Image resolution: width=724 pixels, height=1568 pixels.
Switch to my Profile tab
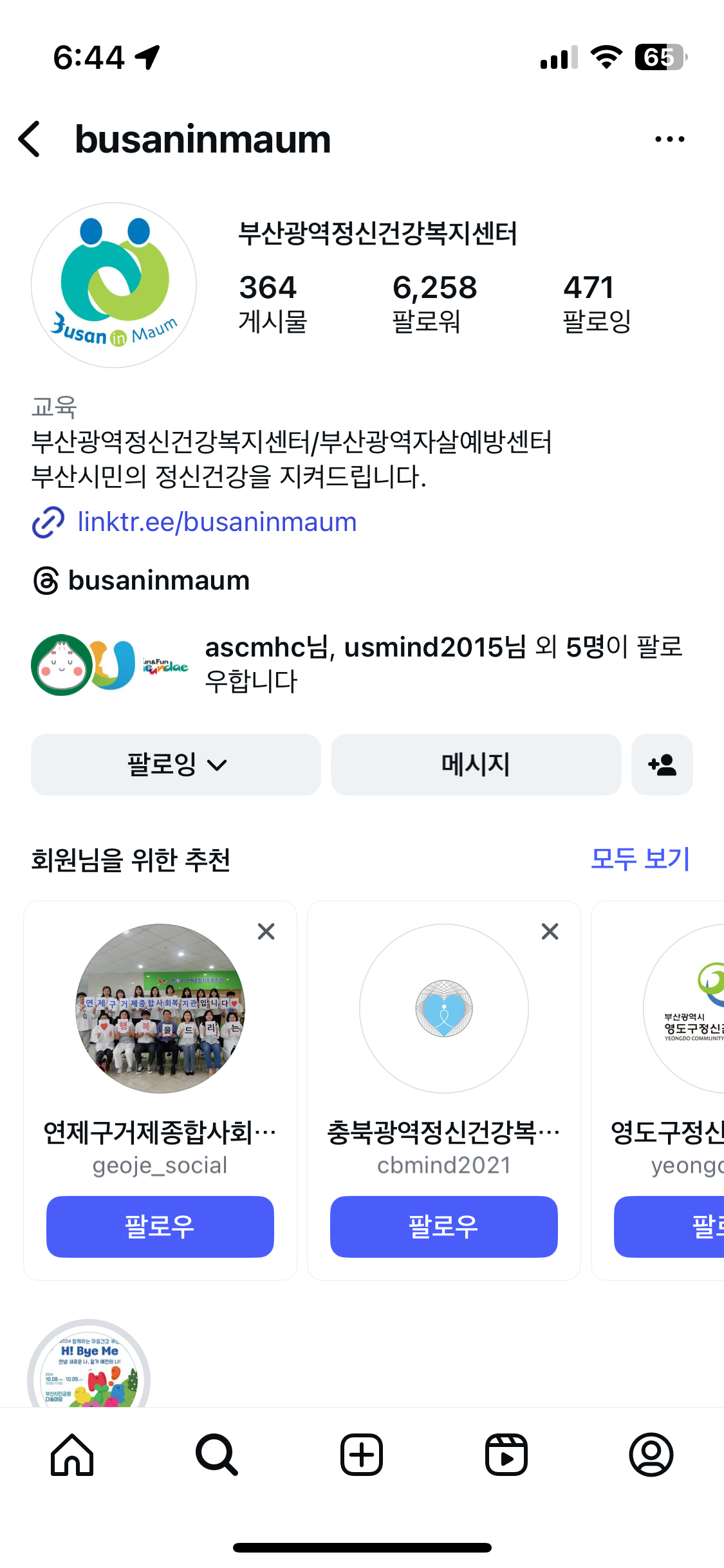pos(651,1455)
